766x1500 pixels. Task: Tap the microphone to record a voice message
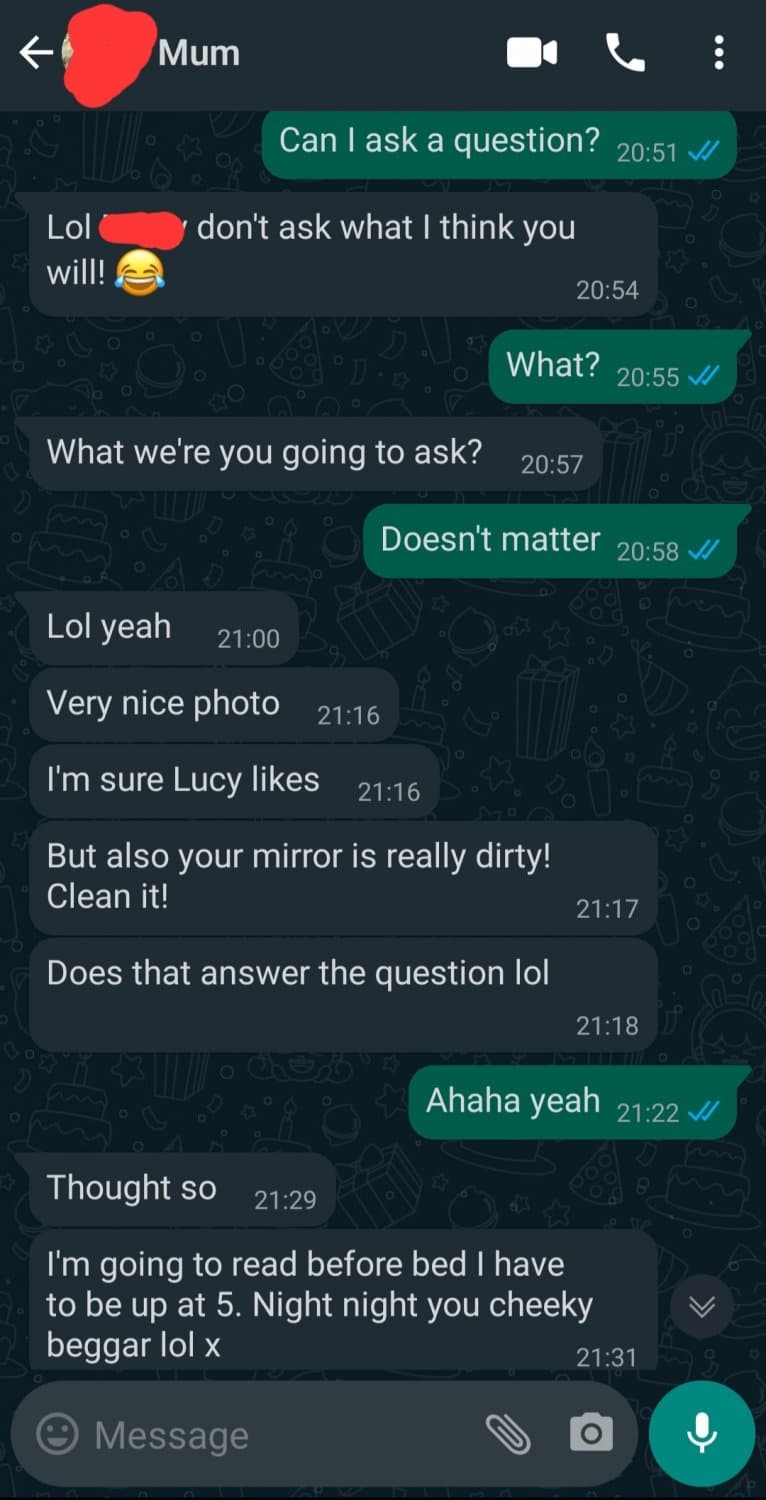pos(701,1433)
